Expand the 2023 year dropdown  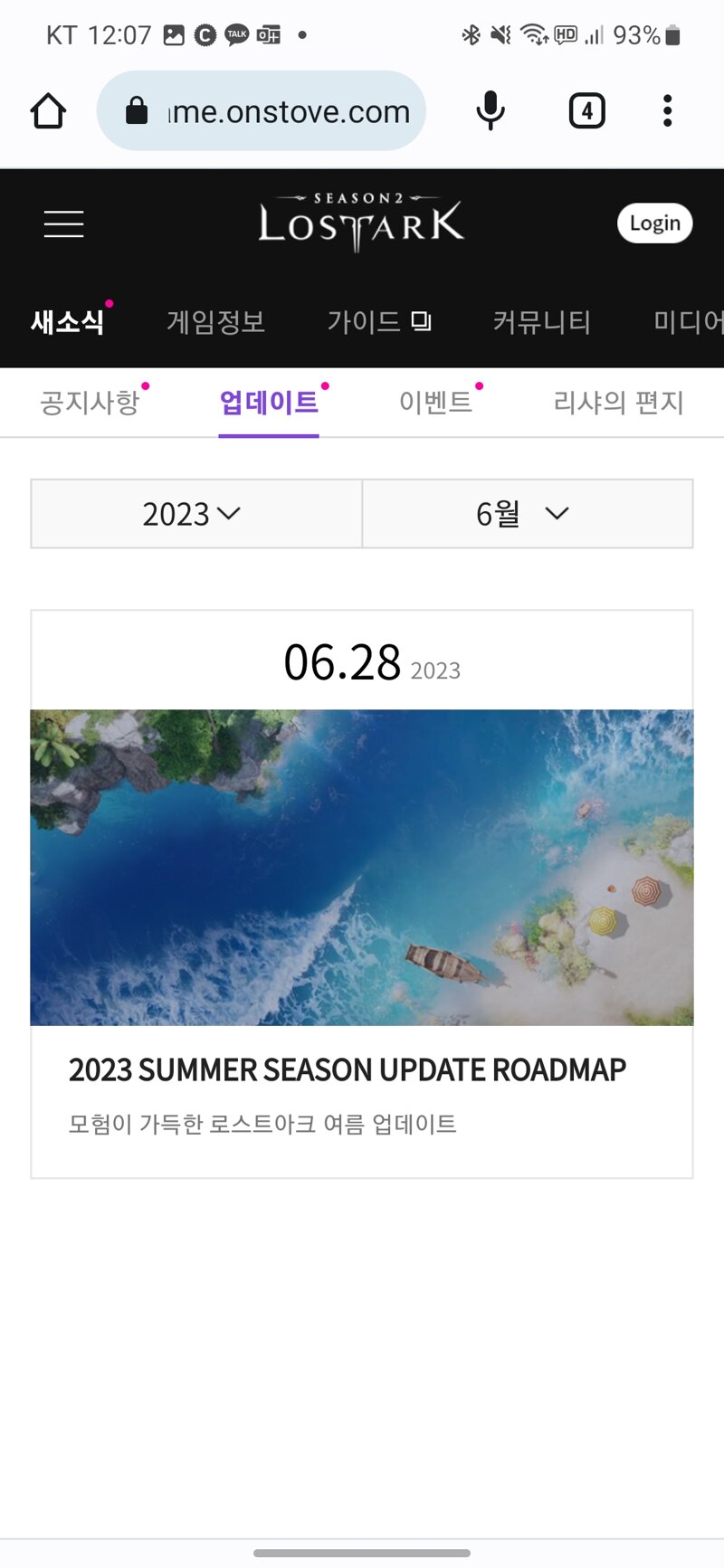pyautogui.click(x=196, y=514)
